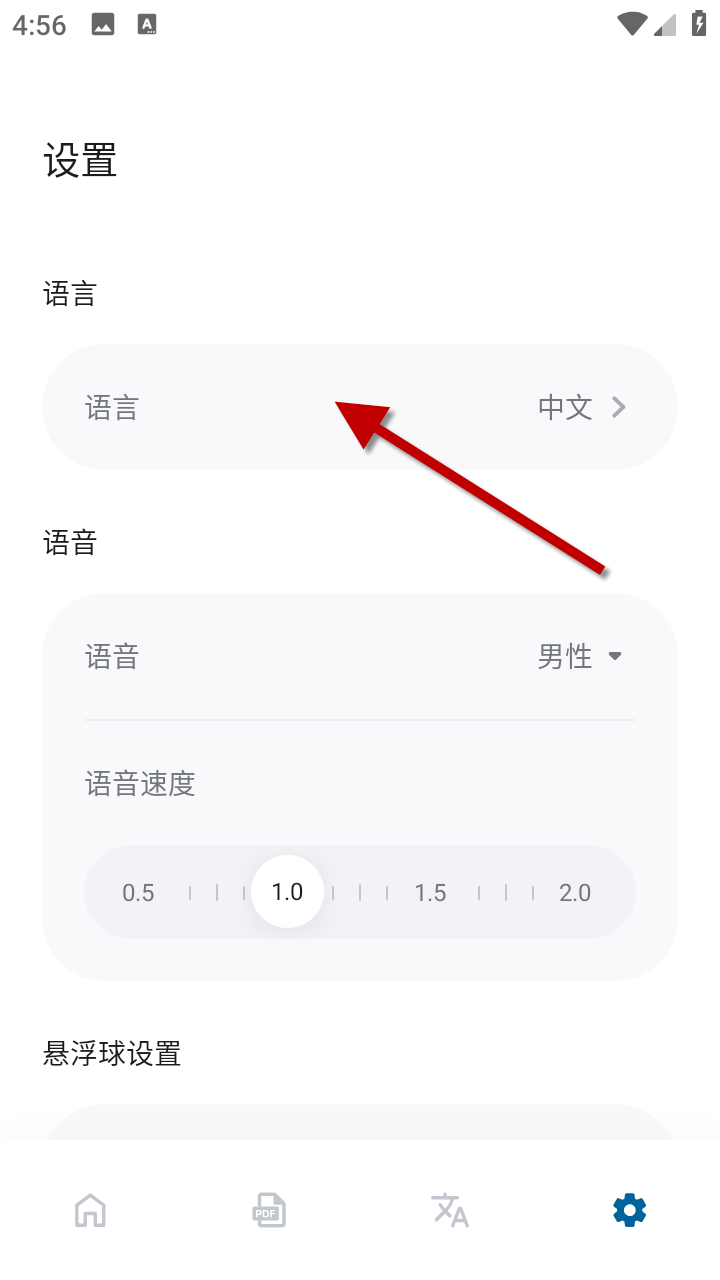Set speech speed to 0.5
This screenshot has height=1280, width=720.
138,893
